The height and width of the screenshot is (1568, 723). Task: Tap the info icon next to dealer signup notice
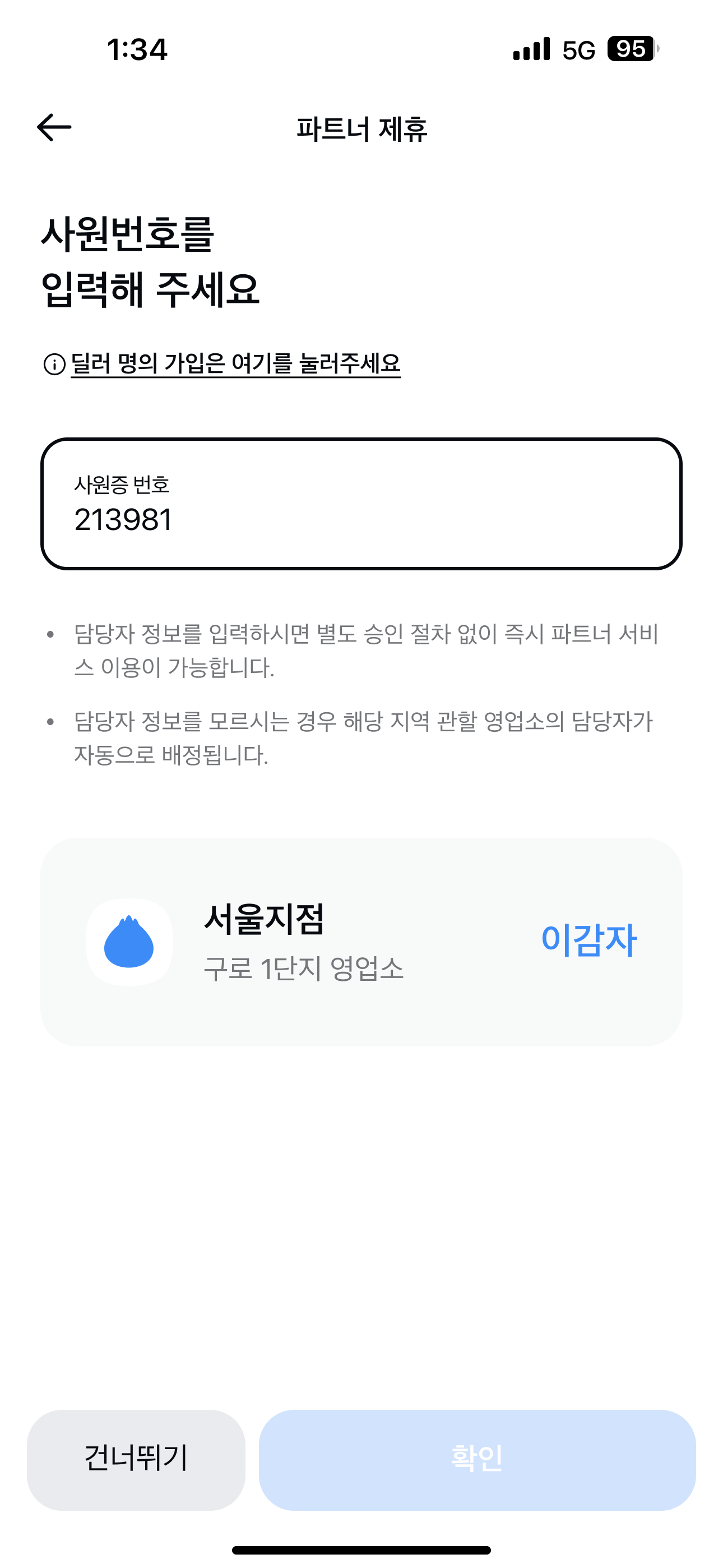click(54, 365)
